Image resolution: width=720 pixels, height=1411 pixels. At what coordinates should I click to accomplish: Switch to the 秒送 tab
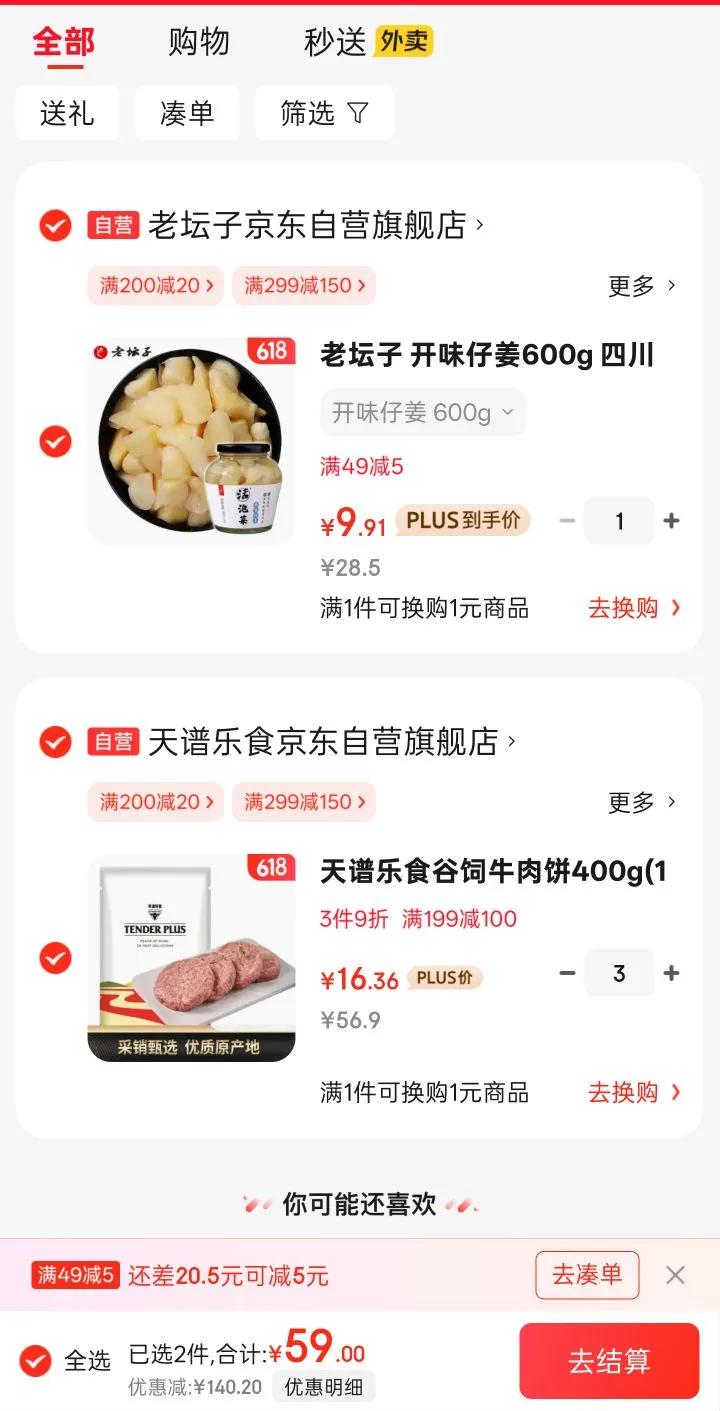pos(336,42)
